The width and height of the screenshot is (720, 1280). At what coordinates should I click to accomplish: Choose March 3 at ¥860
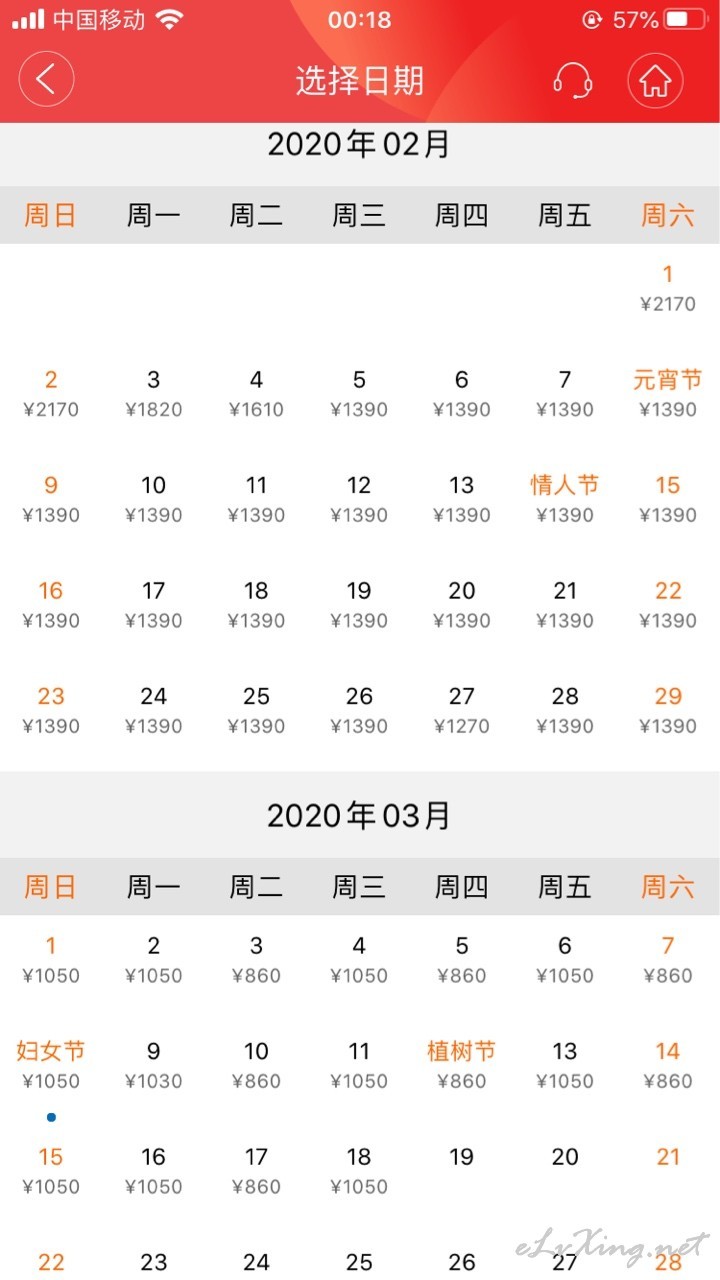[257, 960]
